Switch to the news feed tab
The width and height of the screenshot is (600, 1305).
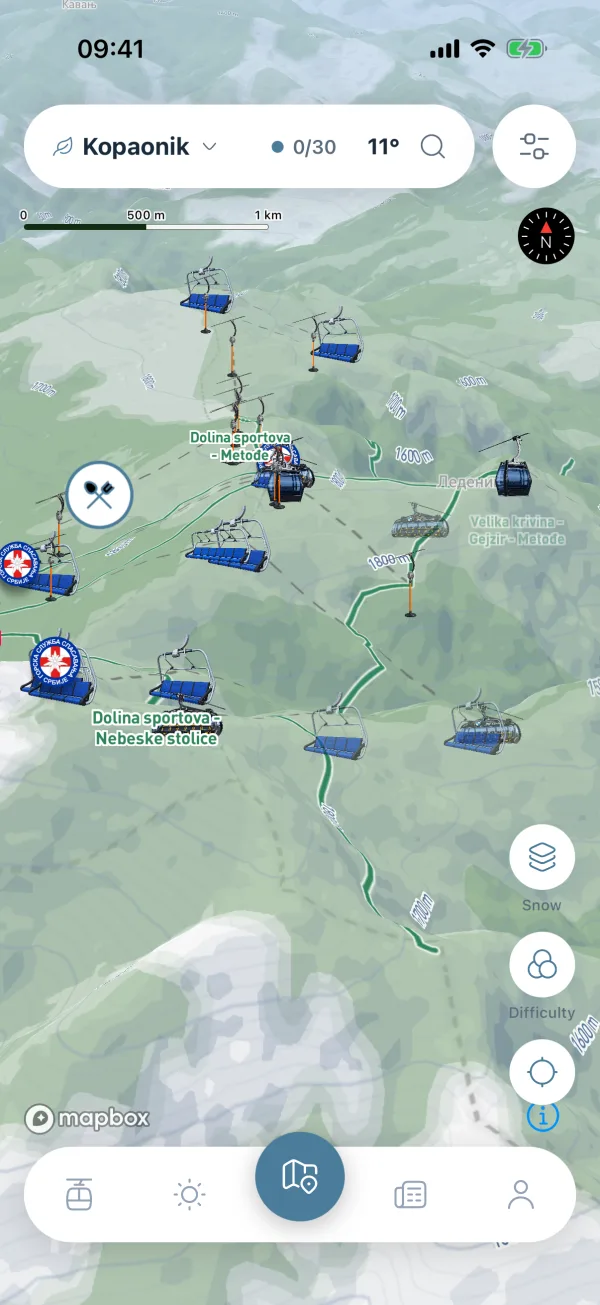coord(410,1194)
